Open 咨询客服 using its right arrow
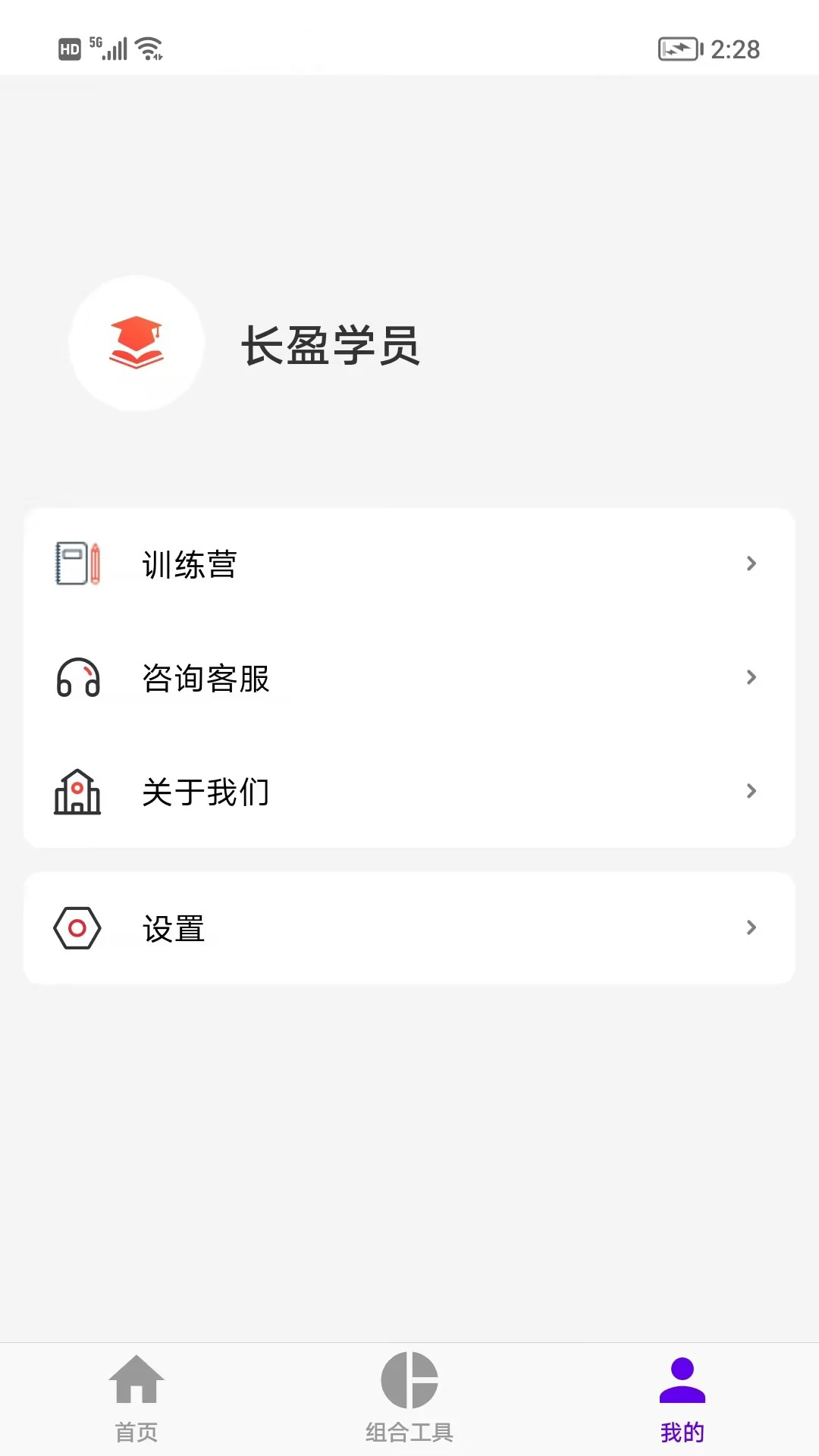Viewport: 819px width, 1456px height. pos(752,677)
